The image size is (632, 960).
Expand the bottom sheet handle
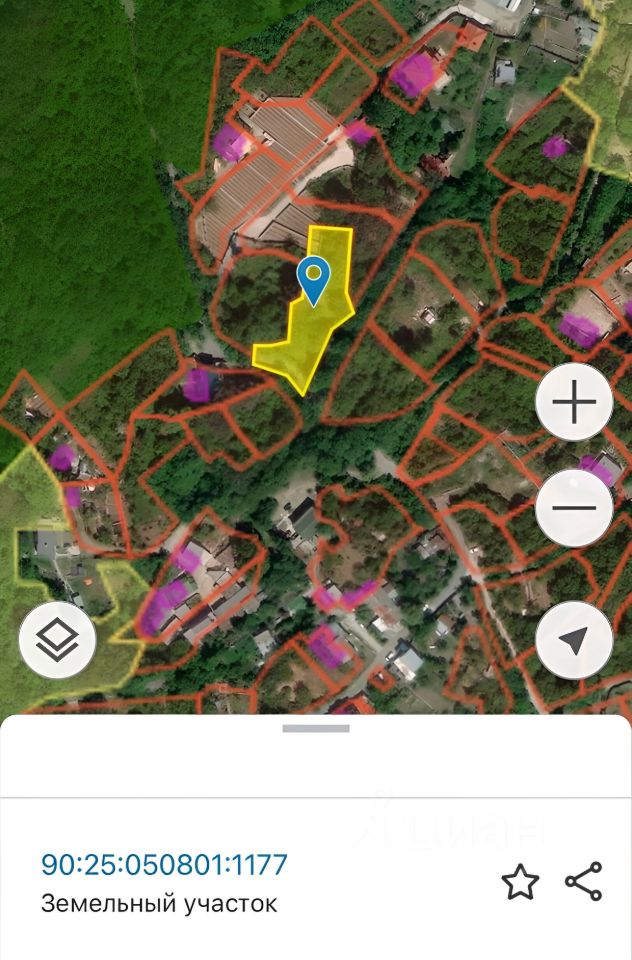(316, 729)
